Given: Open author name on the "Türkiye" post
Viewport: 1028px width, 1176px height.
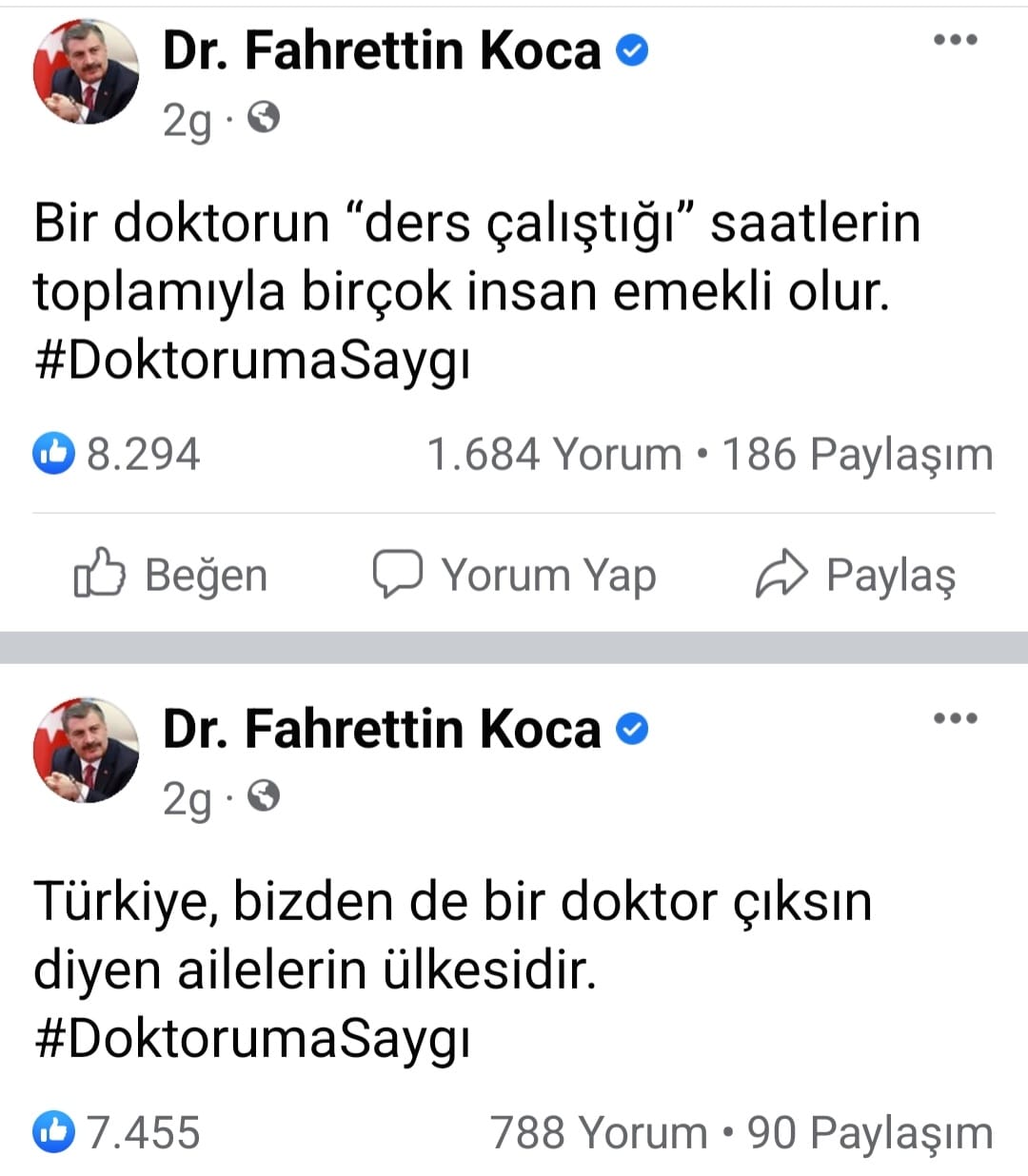Looking at the screenshot, I should coord(382,729).
